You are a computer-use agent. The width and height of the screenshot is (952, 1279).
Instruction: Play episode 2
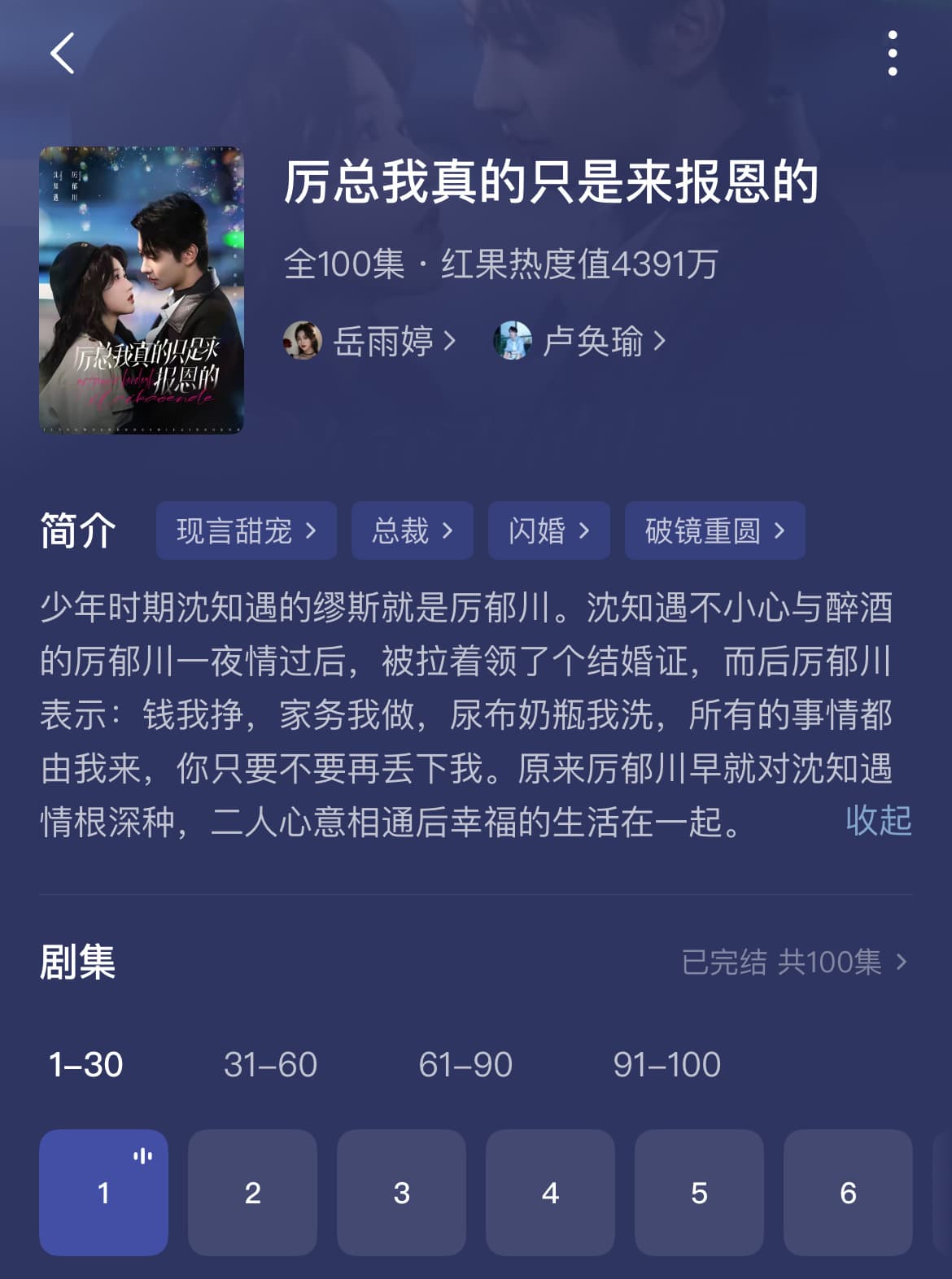tap(252, 1193)
